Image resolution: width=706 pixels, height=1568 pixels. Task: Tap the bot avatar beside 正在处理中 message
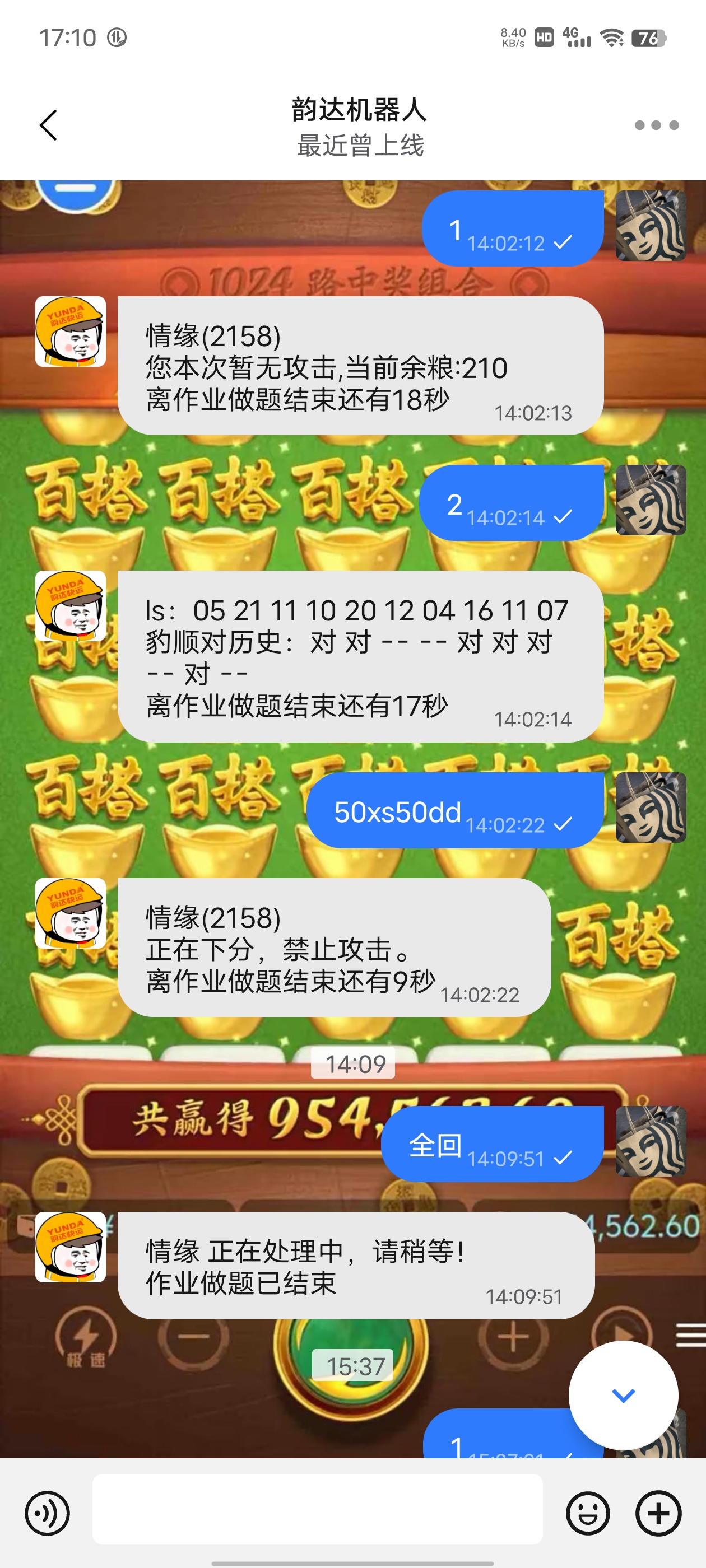pyautogui.click(x=71, y=1247)
